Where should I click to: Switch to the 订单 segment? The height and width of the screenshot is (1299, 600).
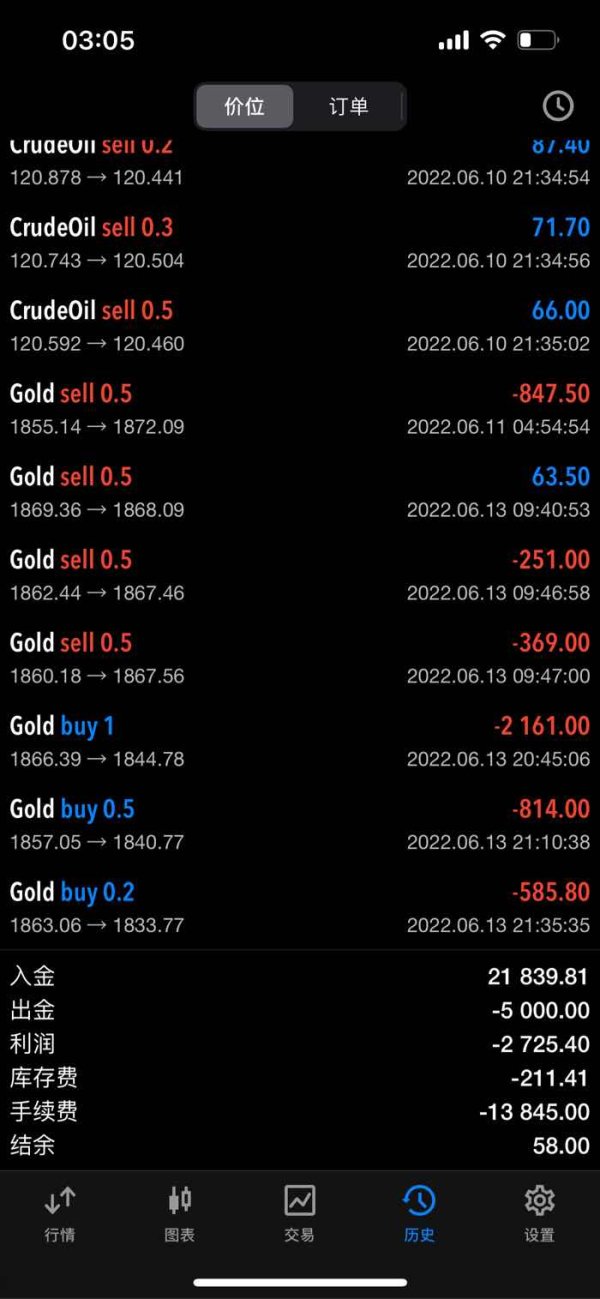click(348, 106)
